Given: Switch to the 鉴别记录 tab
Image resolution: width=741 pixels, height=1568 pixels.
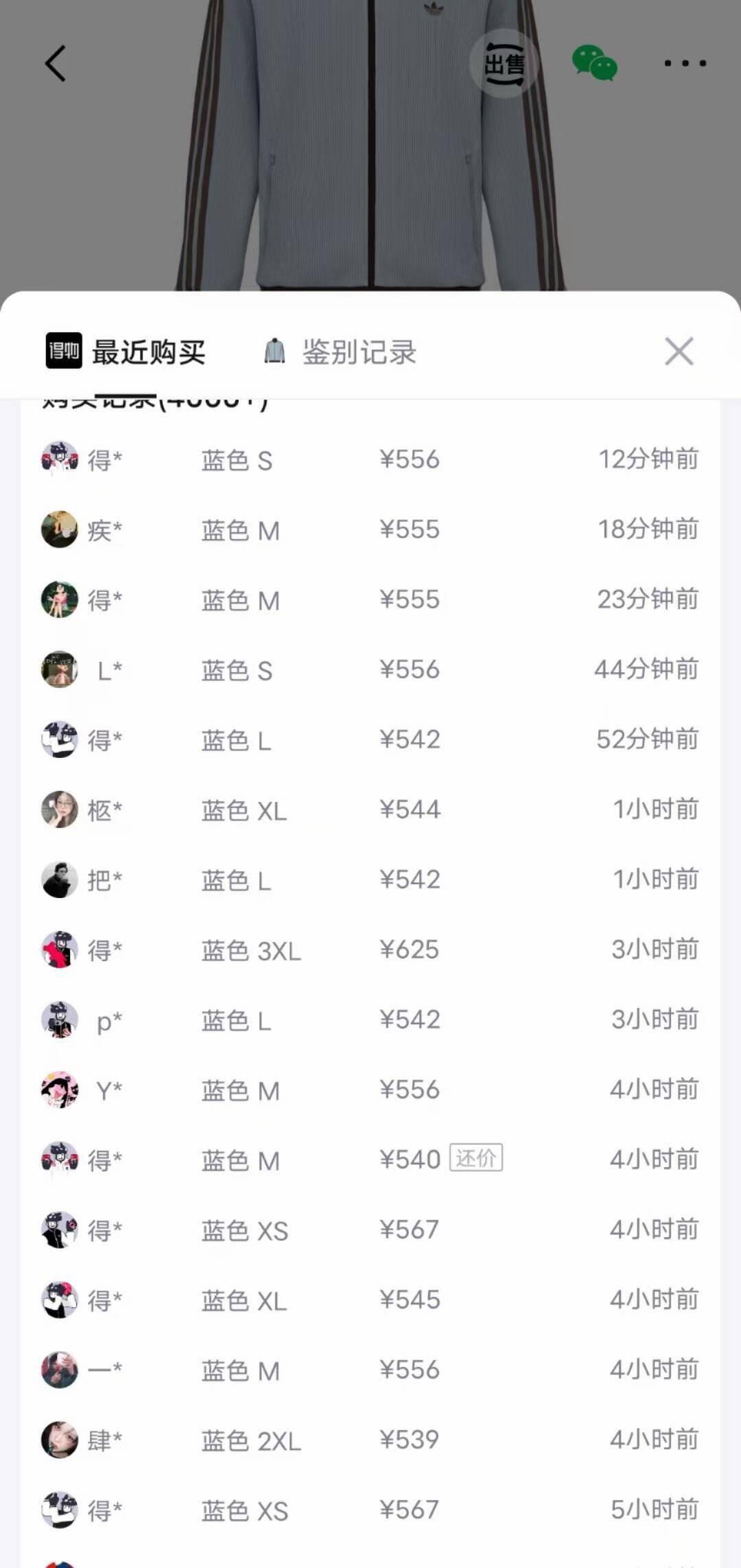Looking at the screenshot, I should tap(341, 352).
